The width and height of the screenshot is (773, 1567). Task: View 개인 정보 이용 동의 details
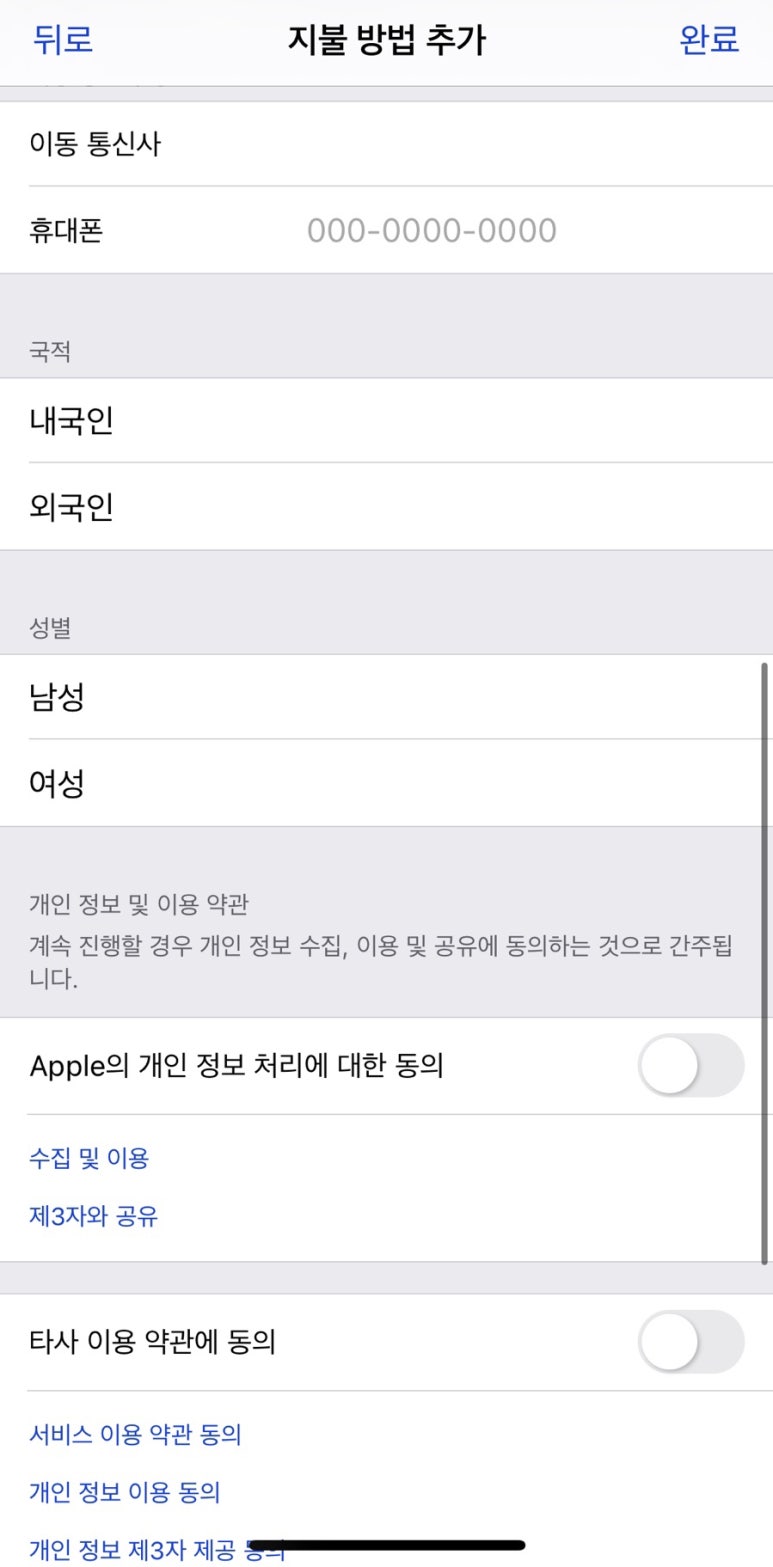124,1493
